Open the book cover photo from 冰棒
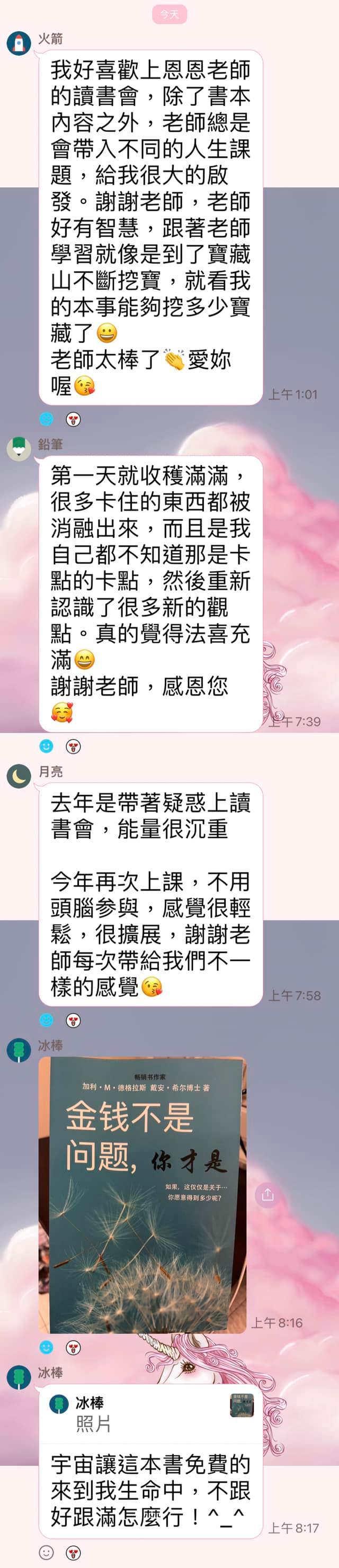Image resolution: width=339 pixels, height=1568 pixels. point(142,1194)
